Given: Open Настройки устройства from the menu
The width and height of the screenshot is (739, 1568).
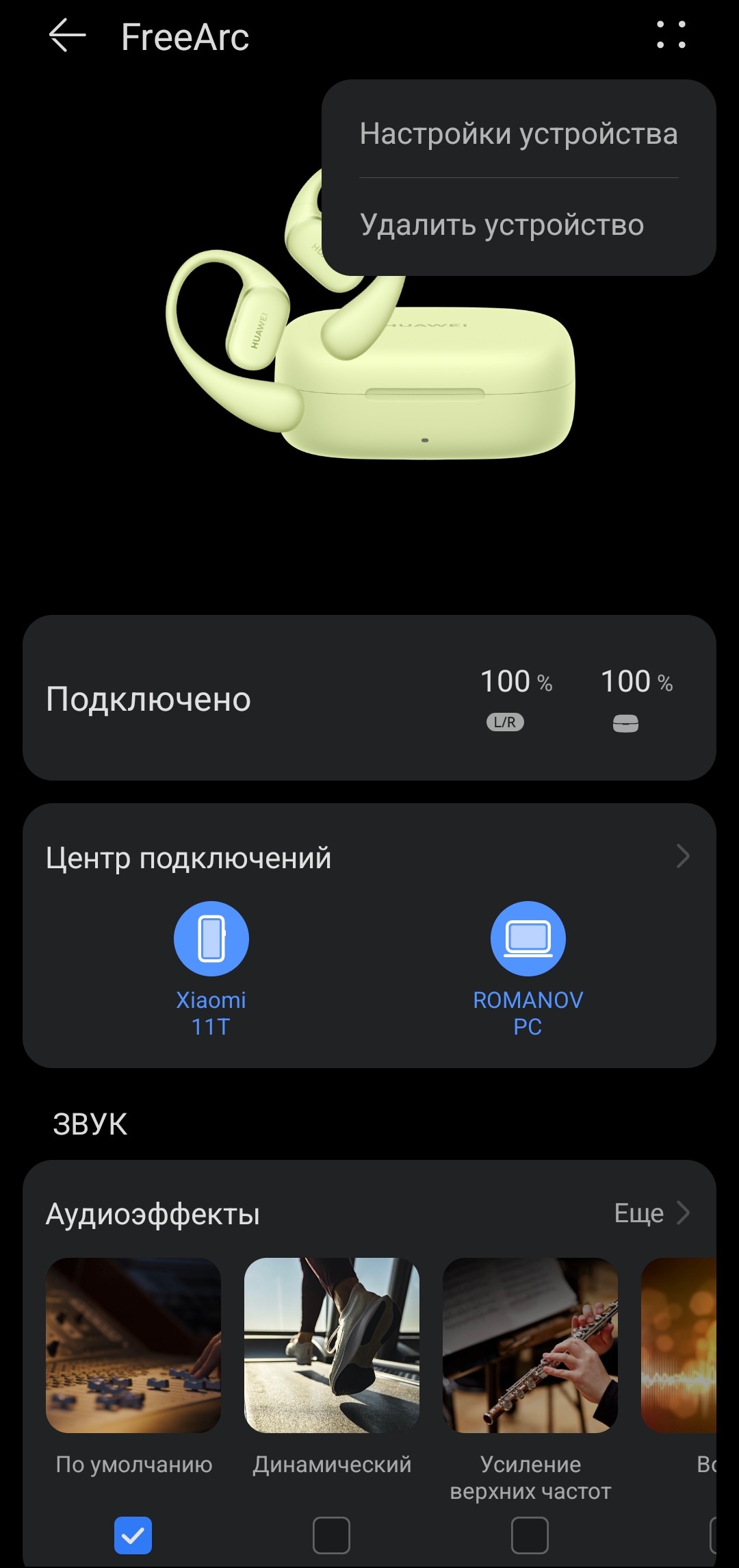Looking at the screenshot, I should click(519, 134).
